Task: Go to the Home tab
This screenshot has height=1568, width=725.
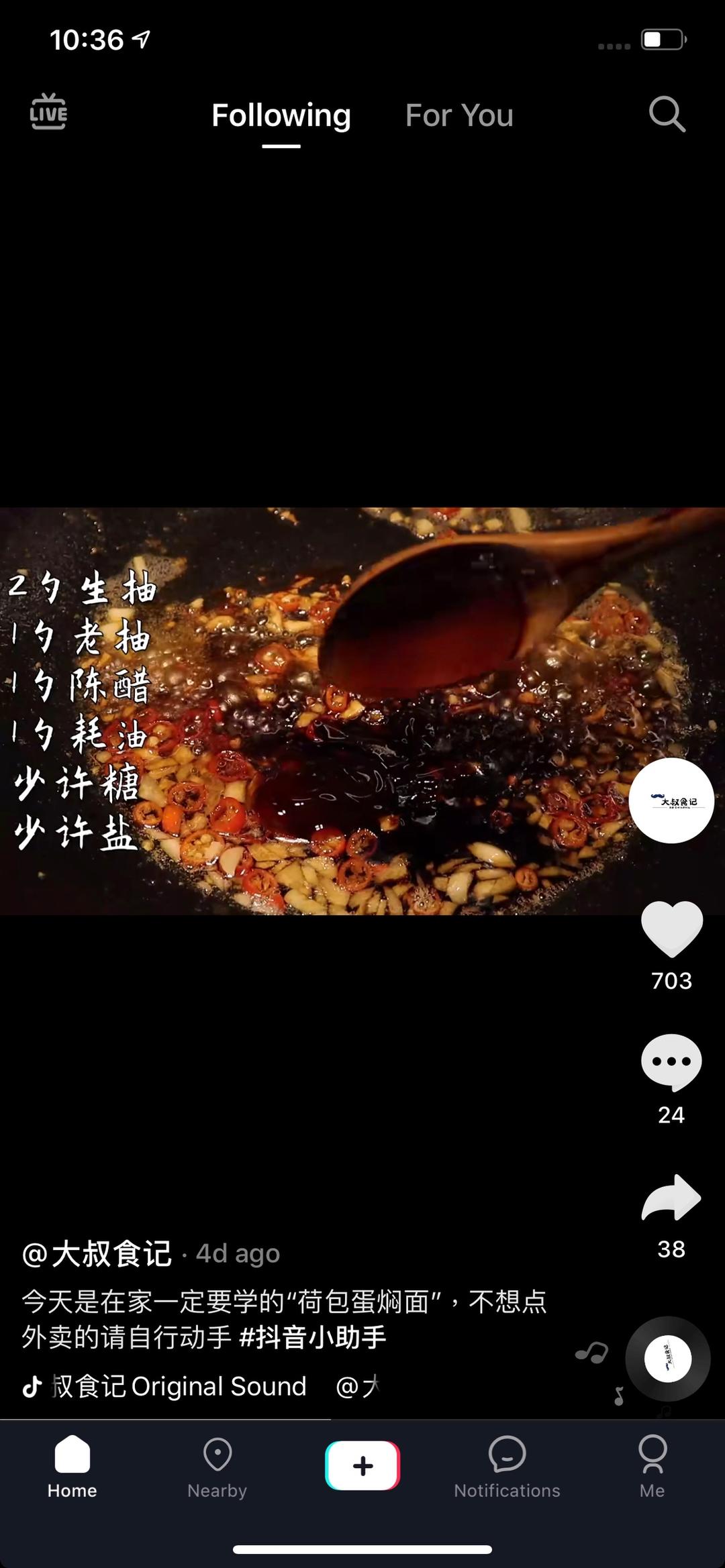Action: pos(72,1466)
